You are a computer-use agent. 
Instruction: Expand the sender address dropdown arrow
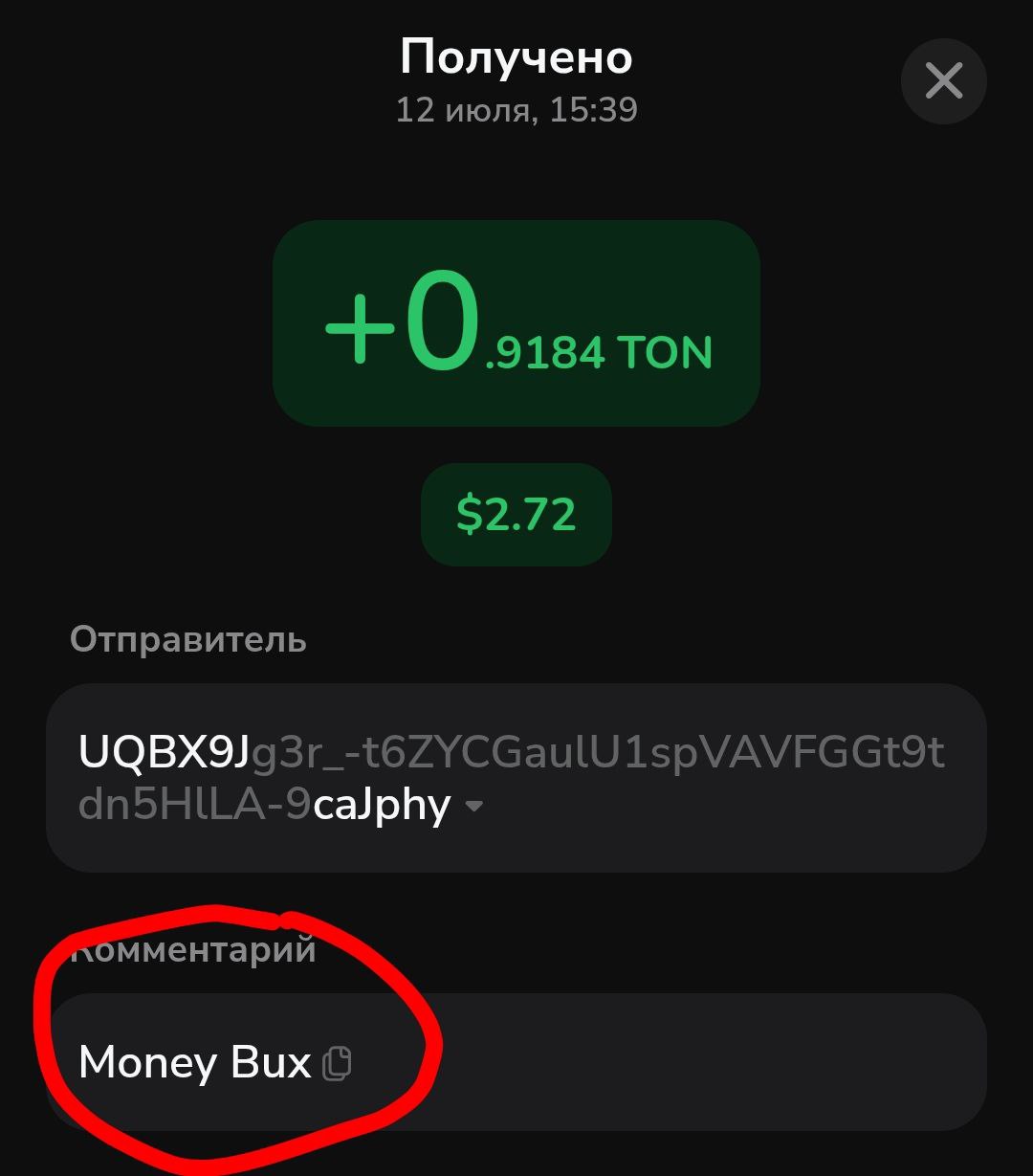point(473,807)
